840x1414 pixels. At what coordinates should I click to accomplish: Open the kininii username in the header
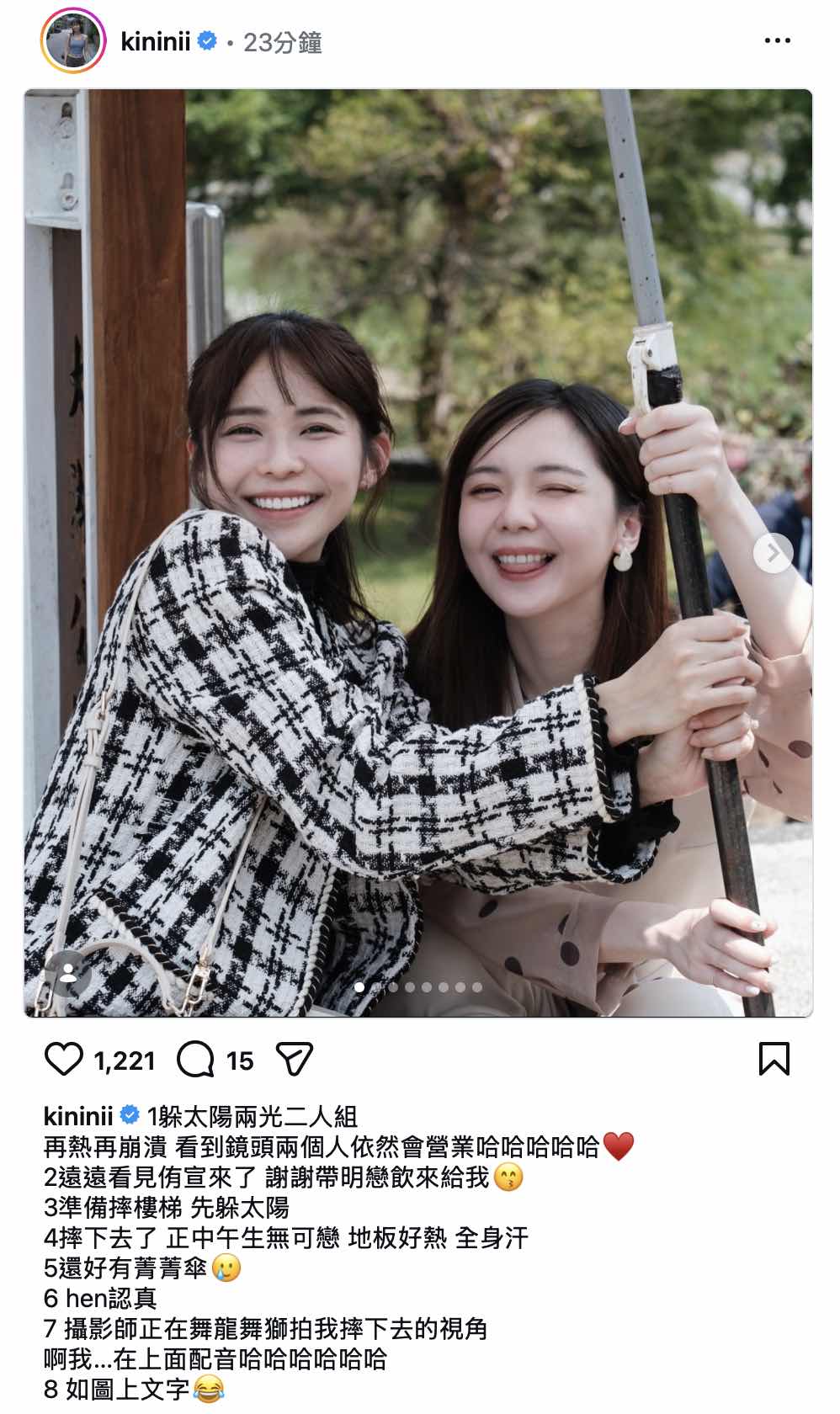[155, 41]
